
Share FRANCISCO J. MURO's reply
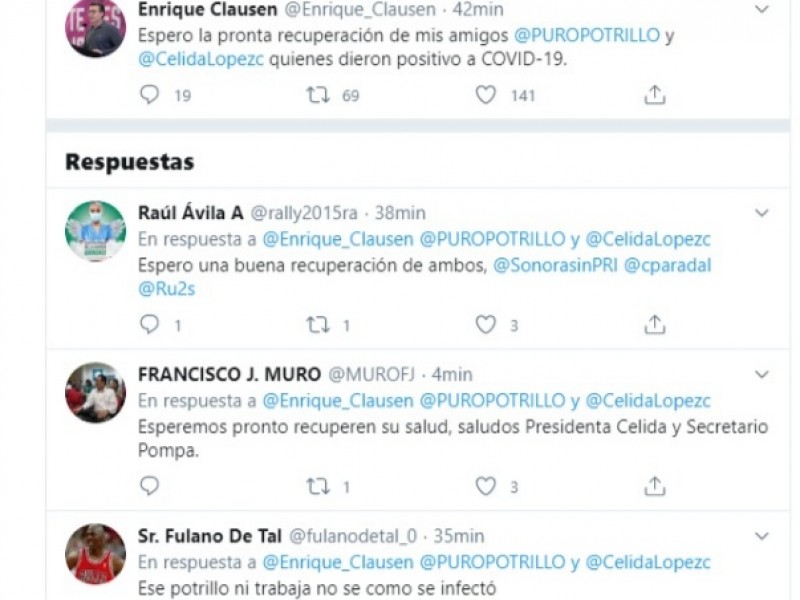654,486
